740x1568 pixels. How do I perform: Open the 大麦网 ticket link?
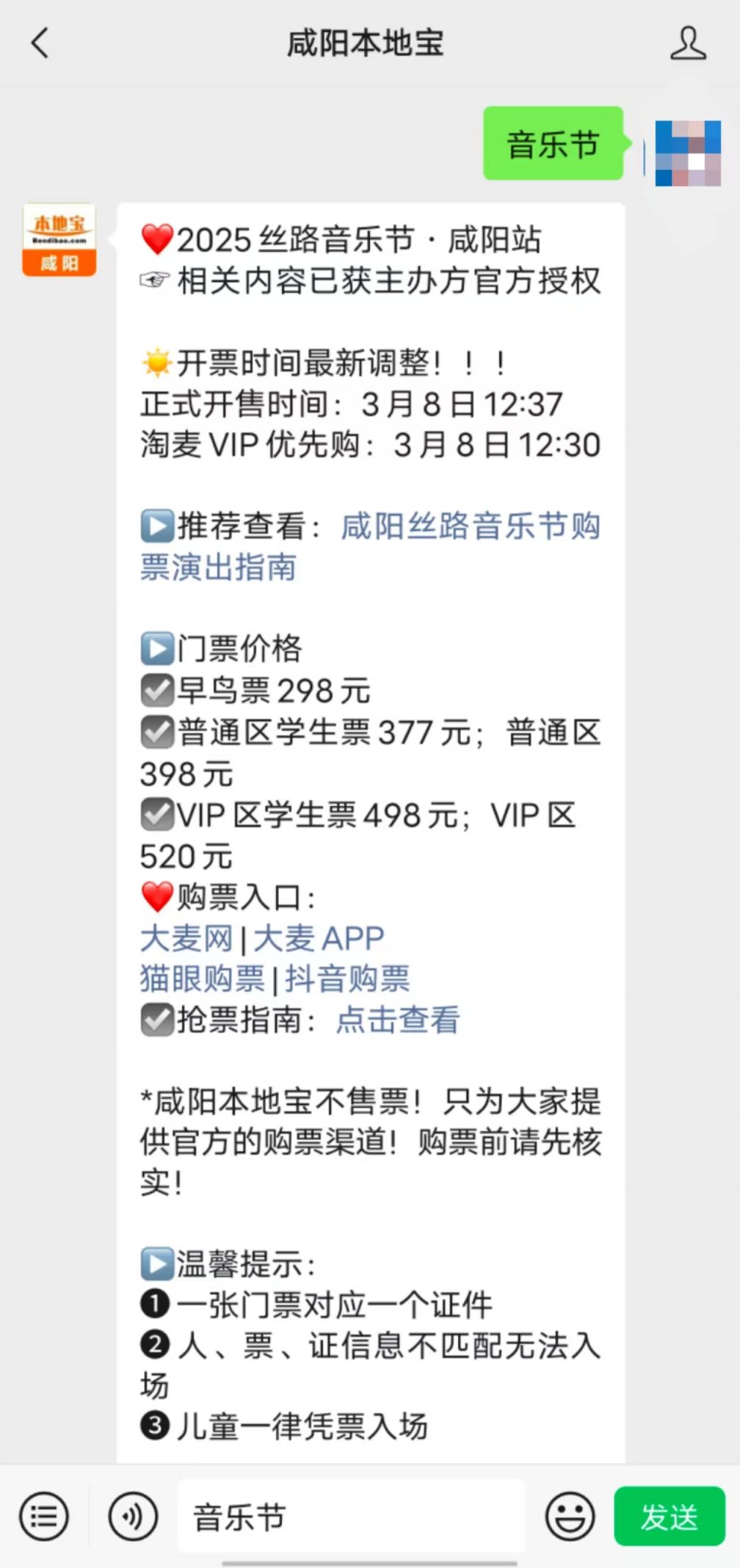point(186,938)
